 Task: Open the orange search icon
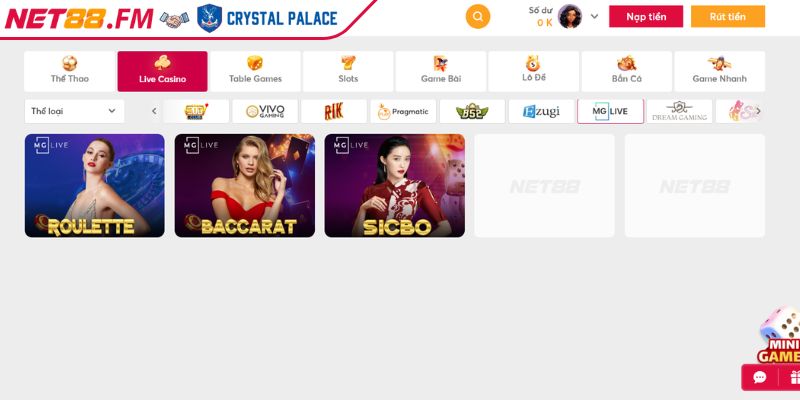(x=478, y=16)
